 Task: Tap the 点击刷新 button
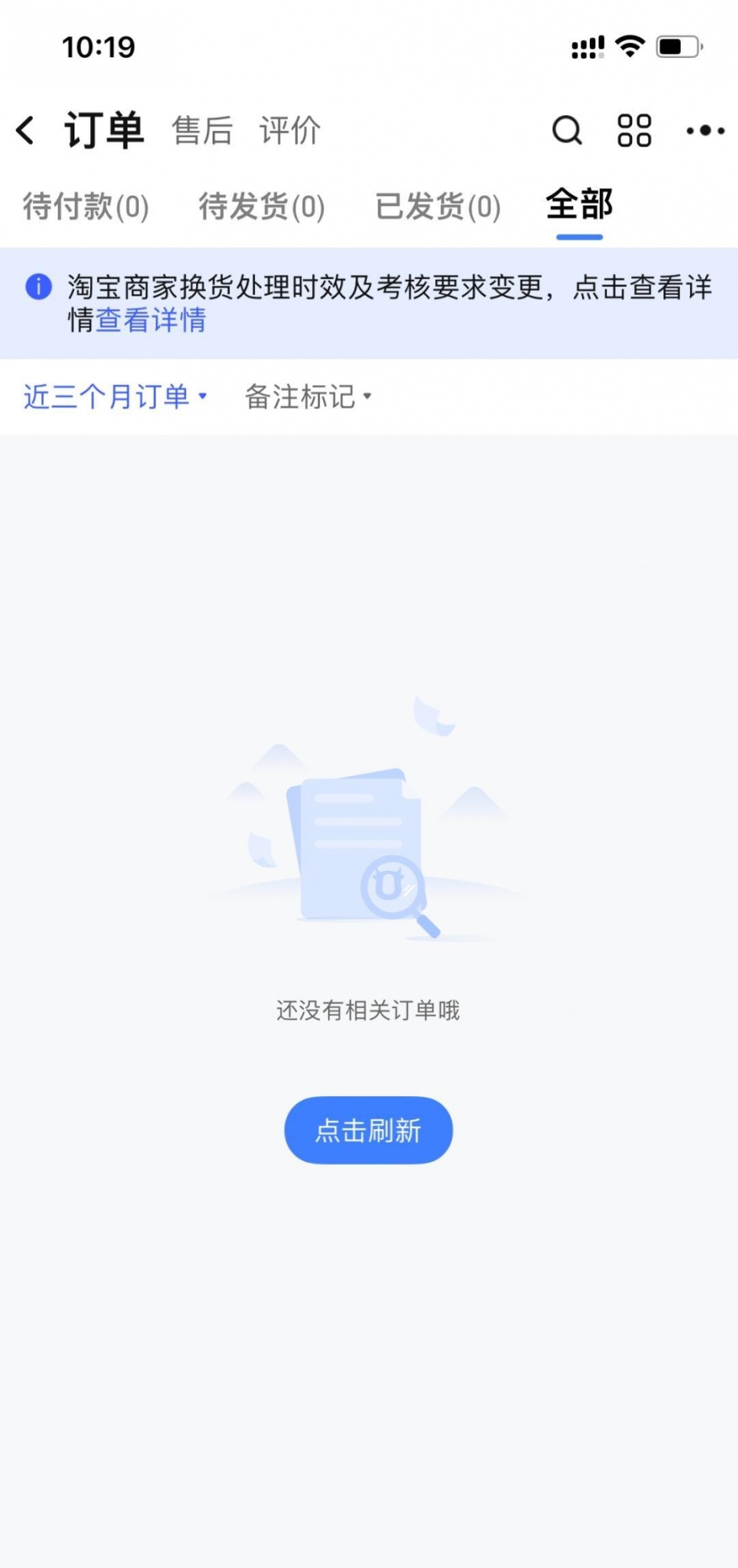point(368,1130)
